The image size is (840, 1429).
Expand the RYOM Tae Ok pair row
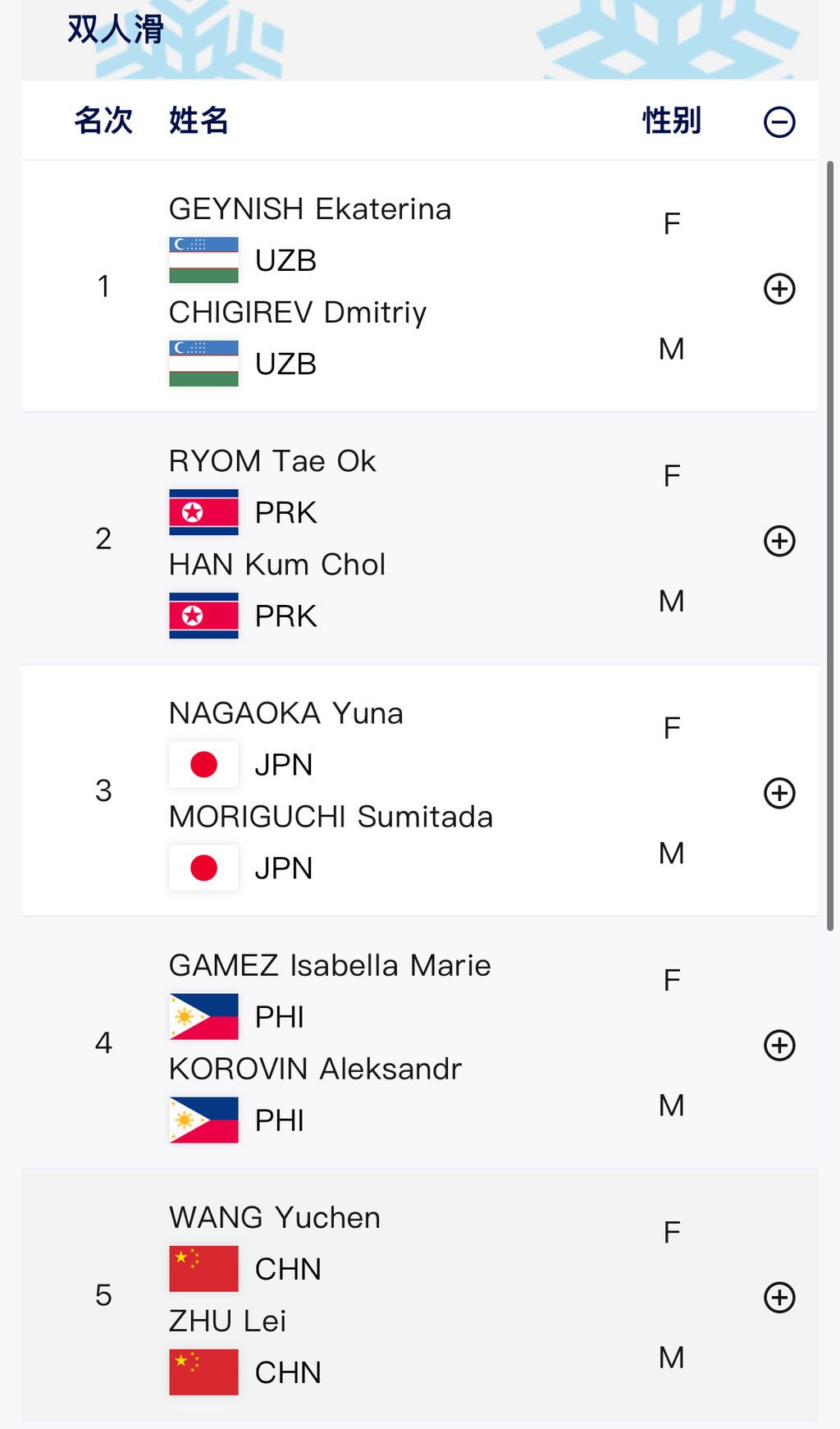click(779, 541)
